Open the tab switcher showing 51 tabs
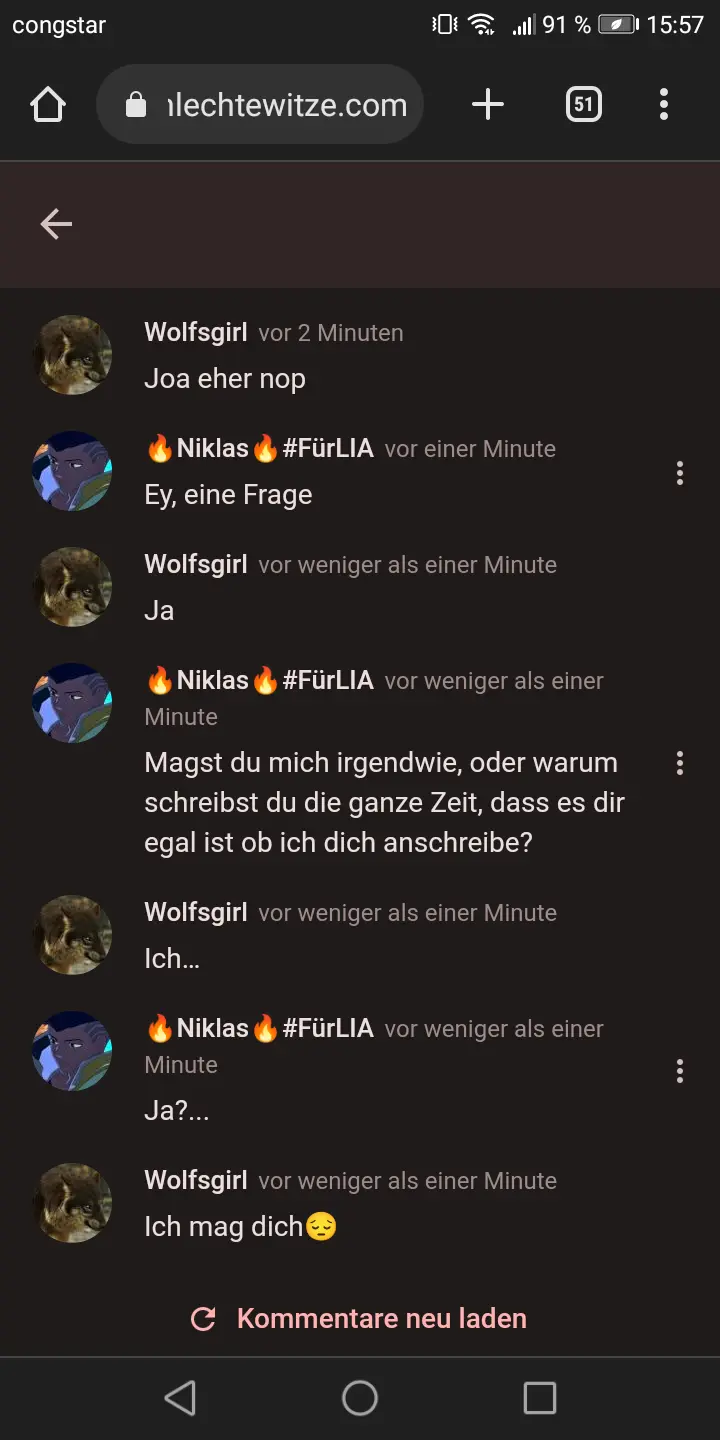This screenshot has height=1440, width=720. (x=583, y=105)
